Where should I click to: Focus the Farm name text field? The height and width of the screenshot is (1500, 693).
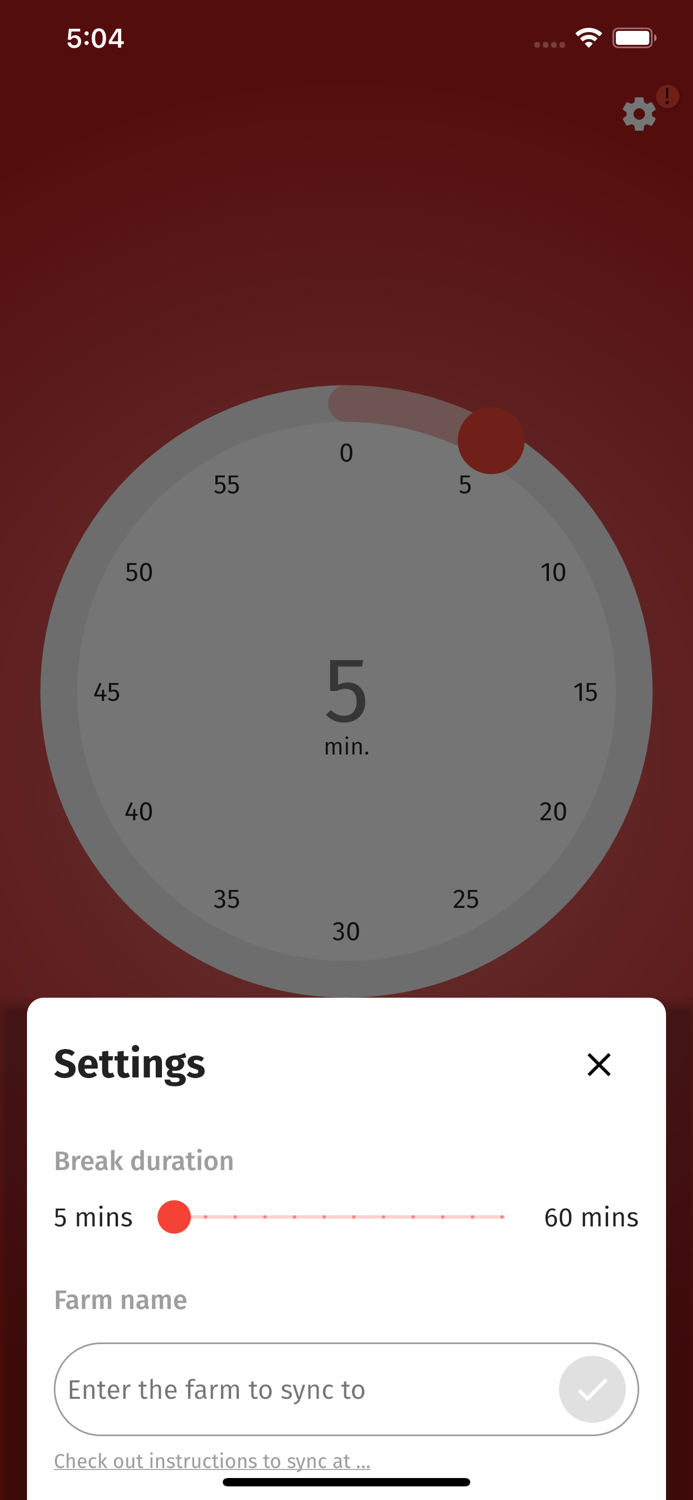click(x=305, y=1389)
